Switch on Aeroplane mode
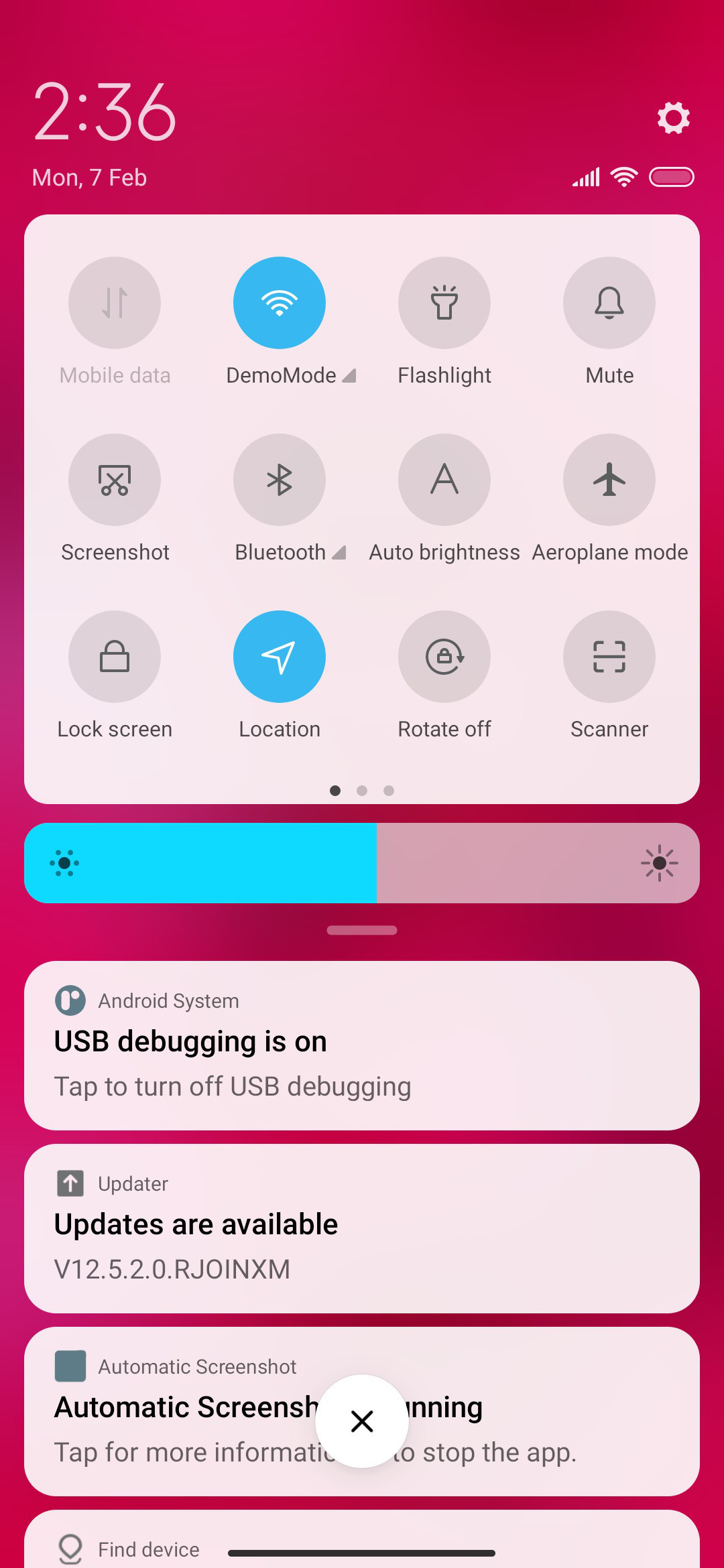The width and height of the screenshot is (724, 1568). coord(609,480)
